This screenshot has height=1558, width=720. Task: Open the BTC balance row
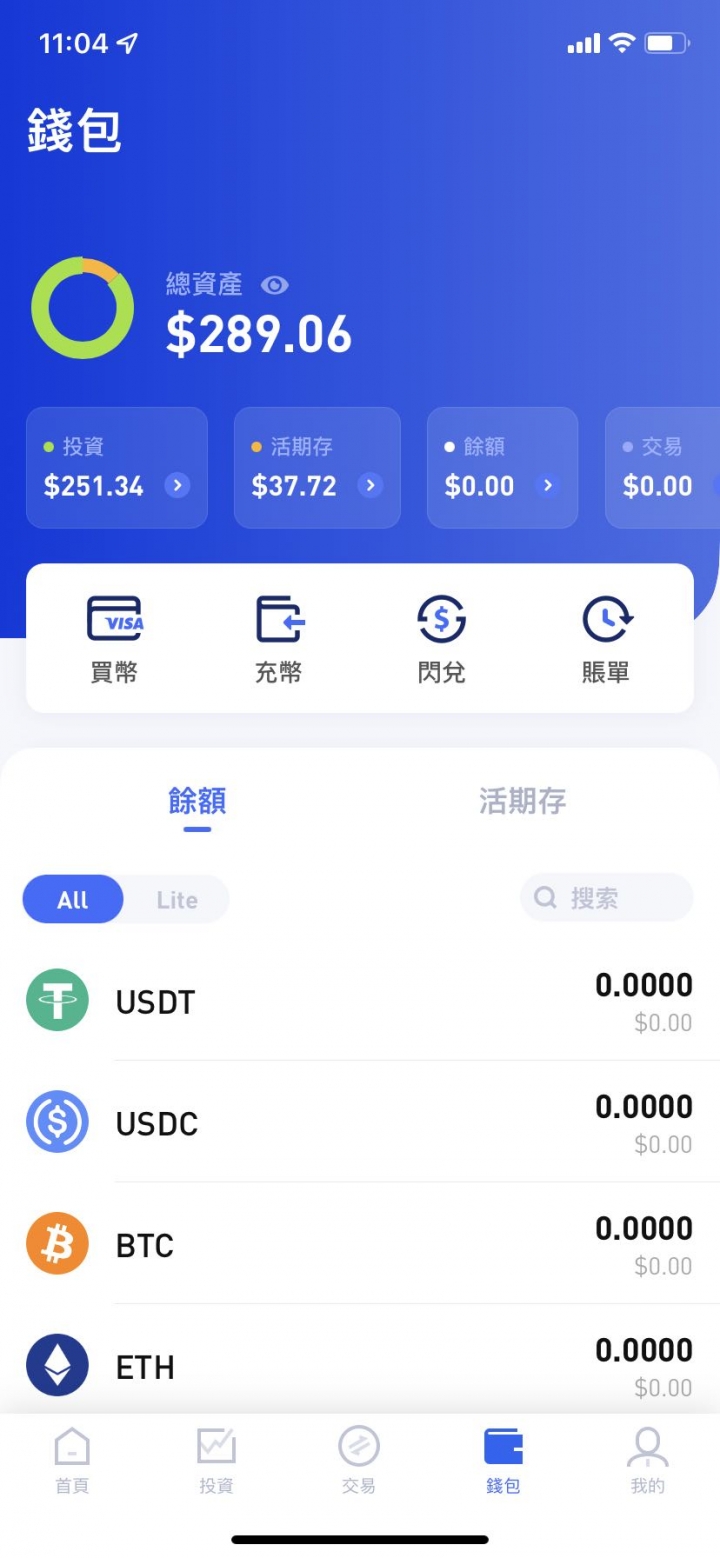[x=360, y=1244]
